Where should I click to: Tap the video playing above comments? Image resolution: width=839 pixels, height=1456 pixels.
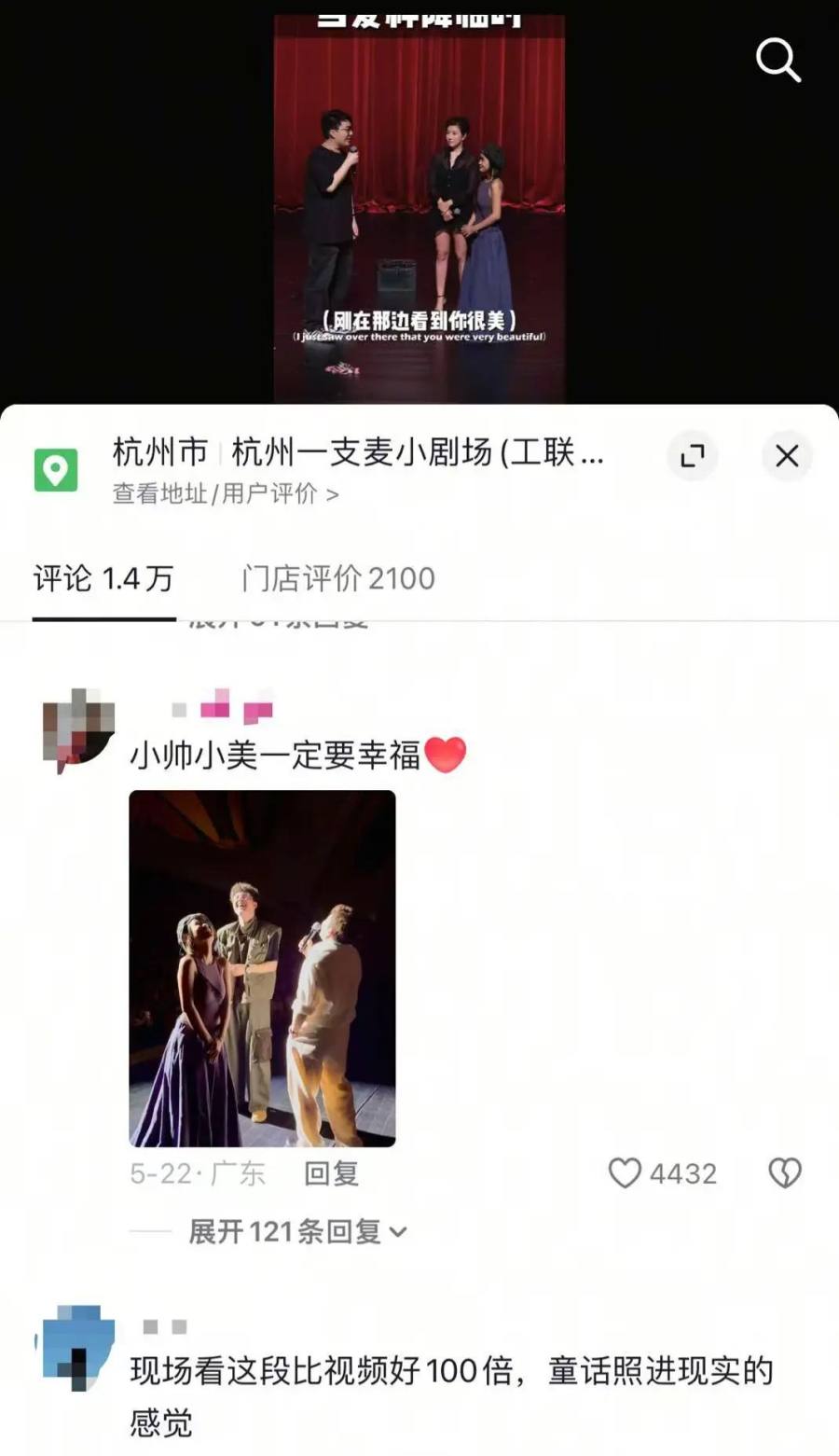pos(419,205)
